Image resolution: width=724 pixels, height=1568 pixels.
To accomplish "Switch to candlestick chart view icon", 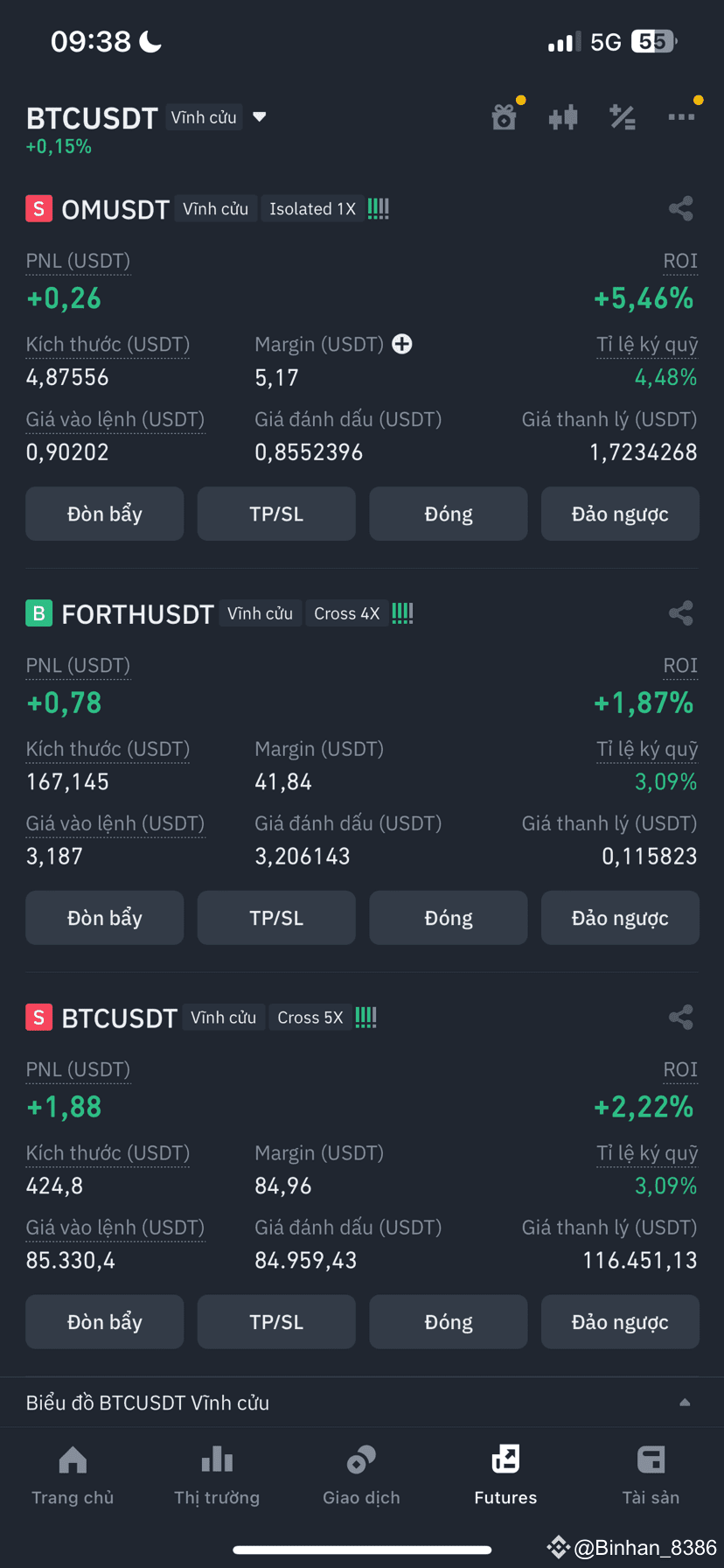I will (563, 116).
